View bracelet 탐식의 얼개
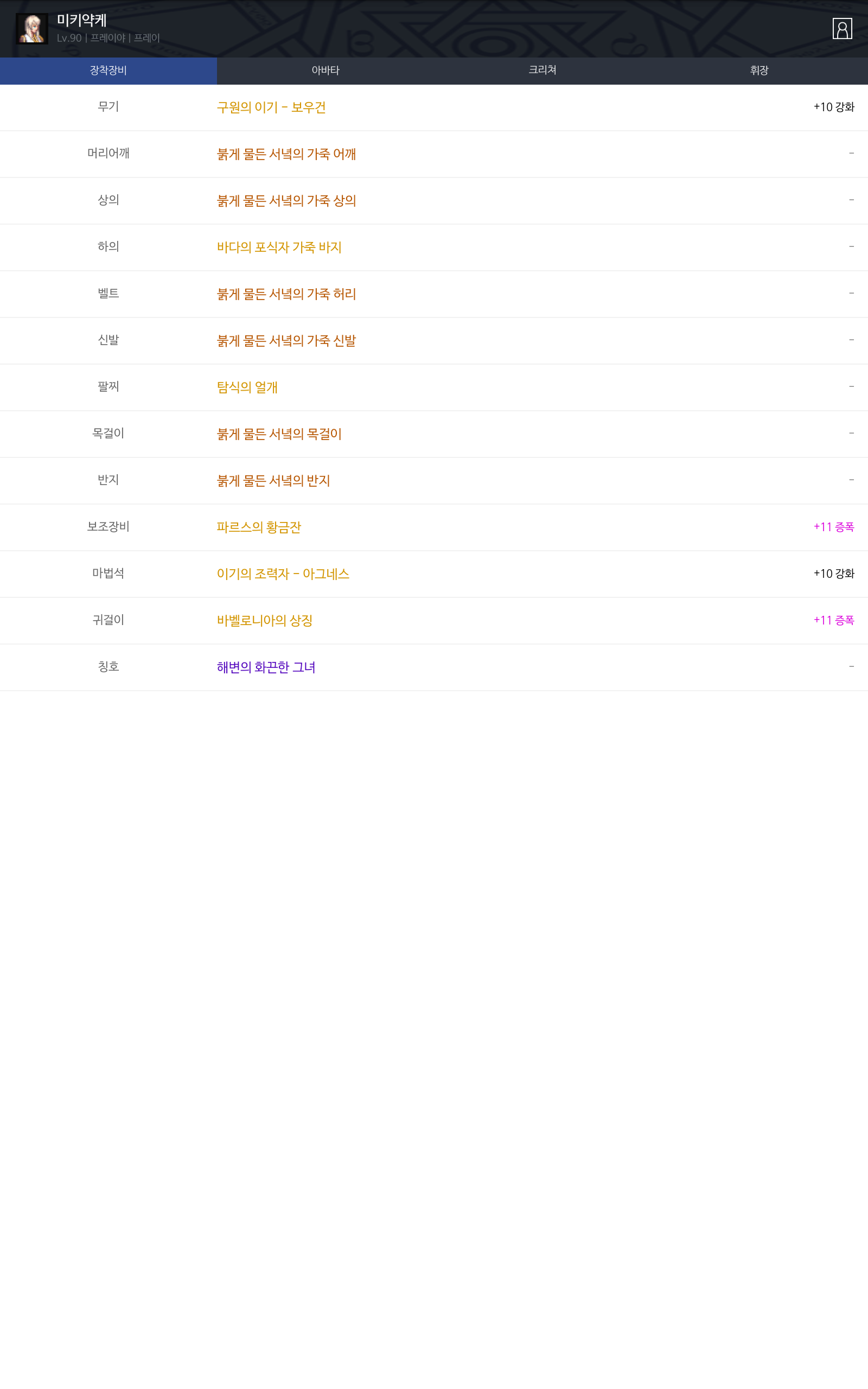 (247, 387)
